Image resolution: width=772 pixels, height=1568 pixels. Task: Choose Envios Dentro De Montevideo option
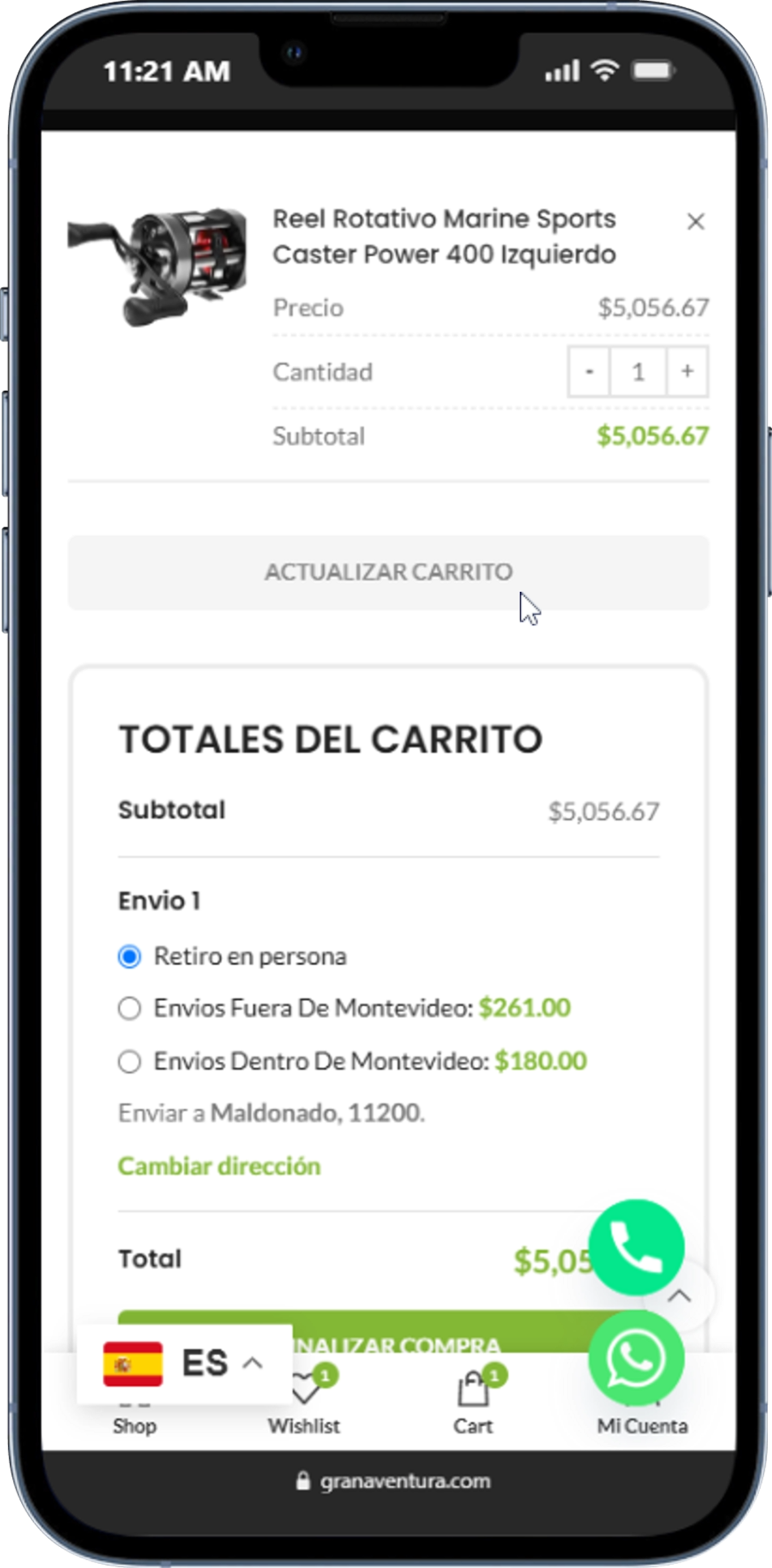(130, 1061)
